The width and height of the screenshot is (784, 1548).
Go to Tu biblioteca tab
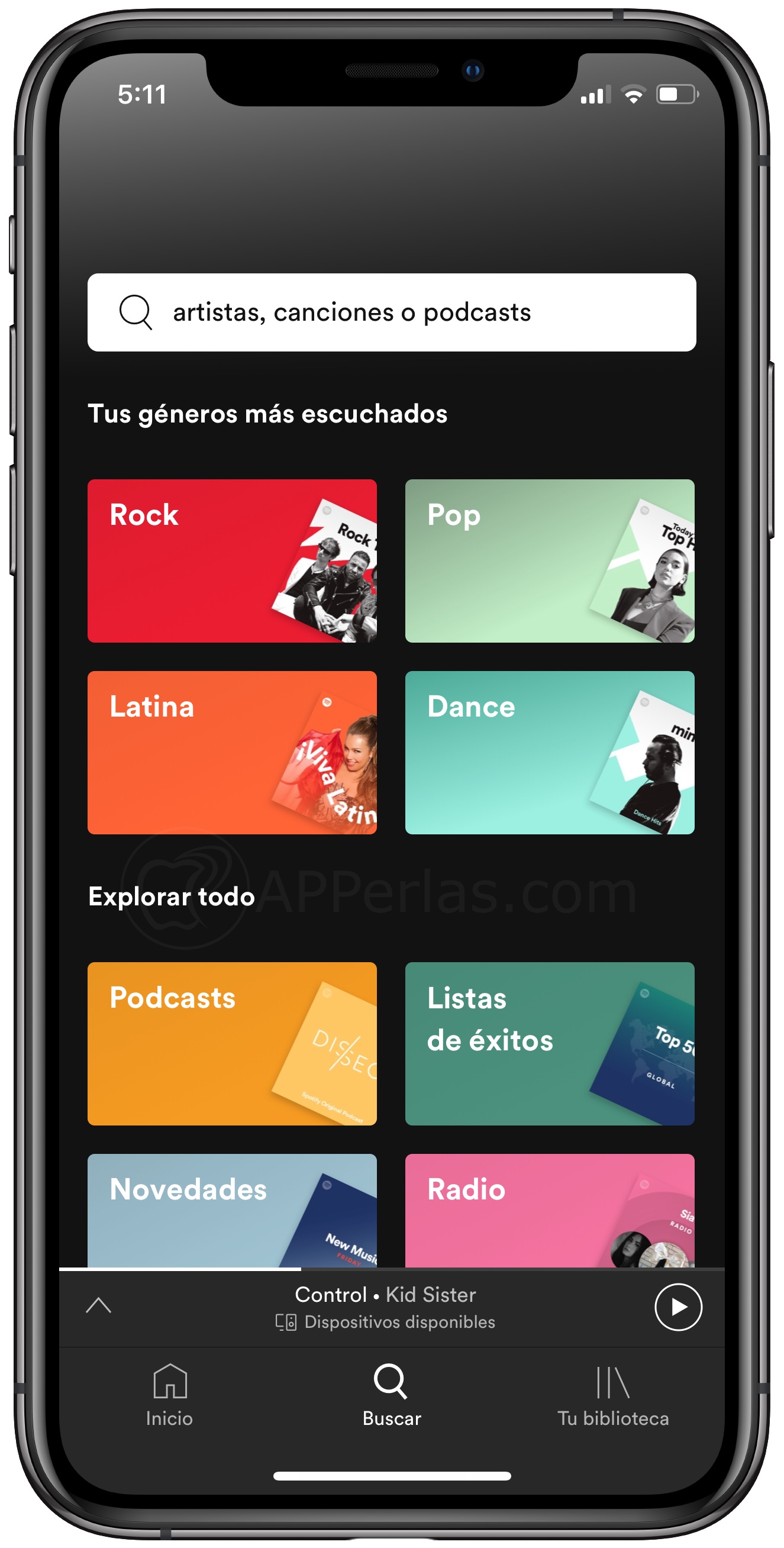[612, 1395]
